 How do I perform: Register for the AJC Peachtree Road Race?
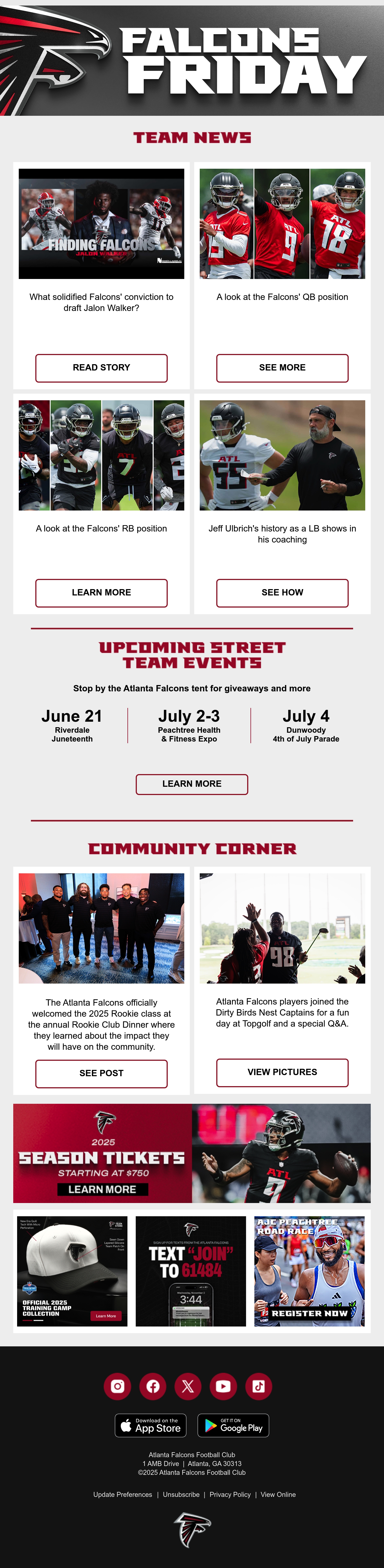309,1271
